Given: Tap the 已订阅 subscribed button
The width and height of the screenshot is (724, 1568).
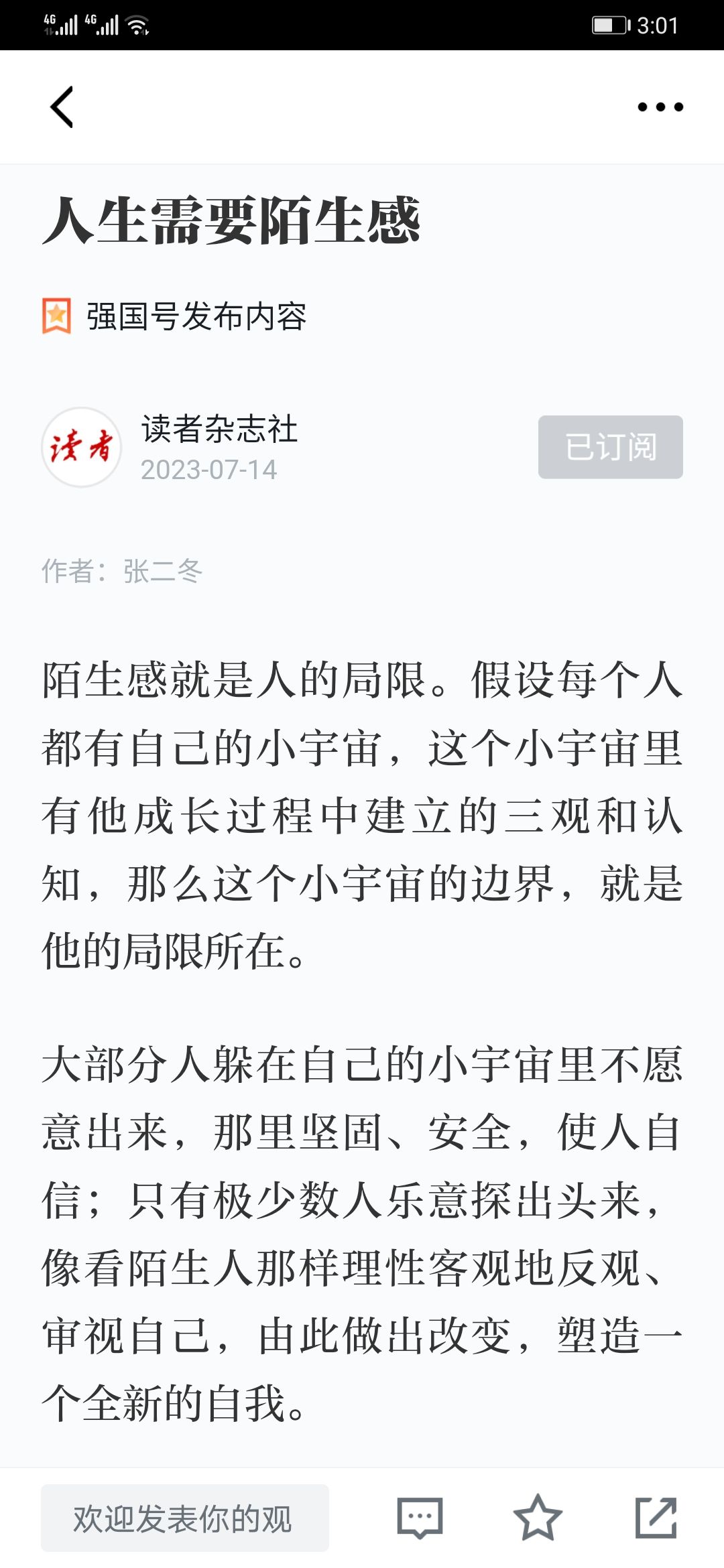Looking at the screenshot, I should (x=610, y=447).
